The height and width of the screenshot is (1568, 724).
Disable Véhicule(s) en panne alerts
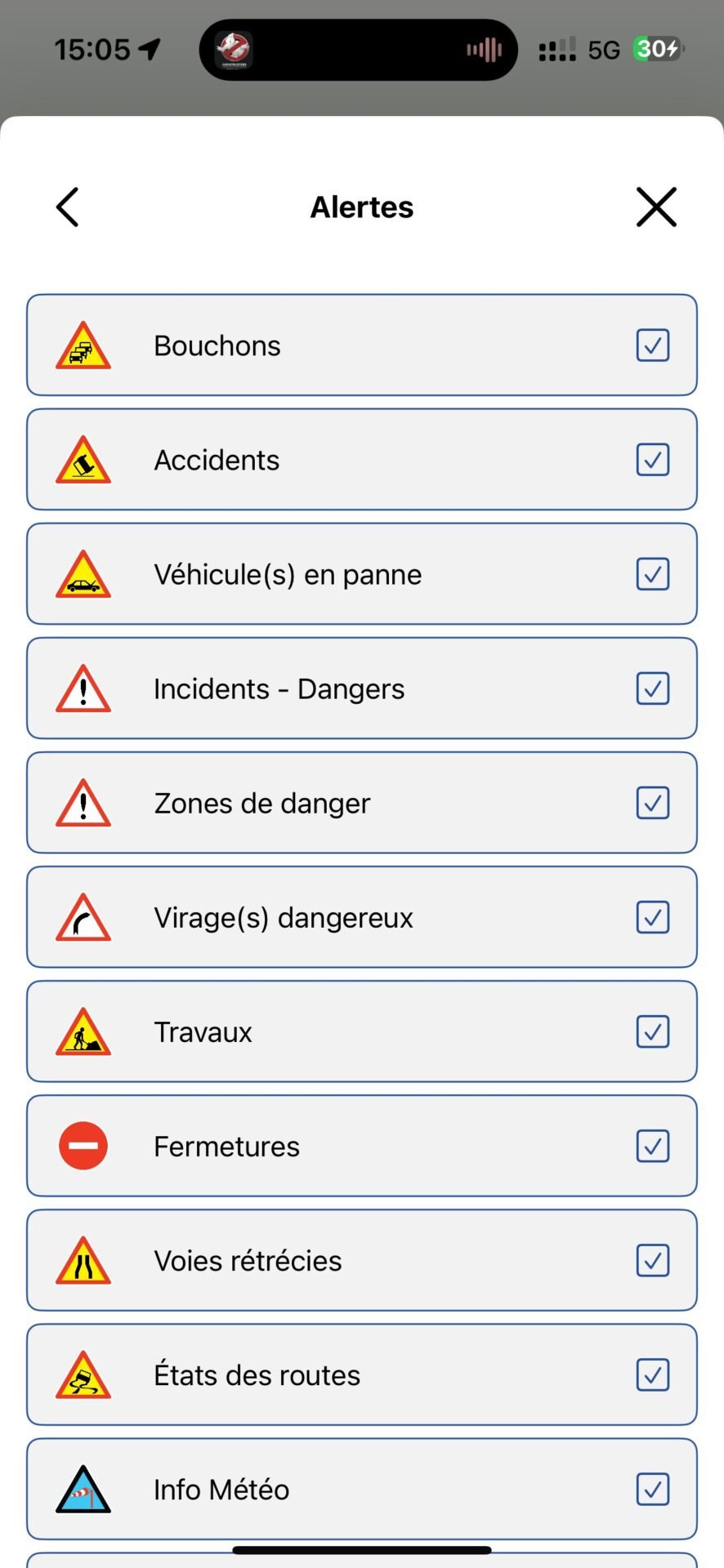(x=653, y=574)
